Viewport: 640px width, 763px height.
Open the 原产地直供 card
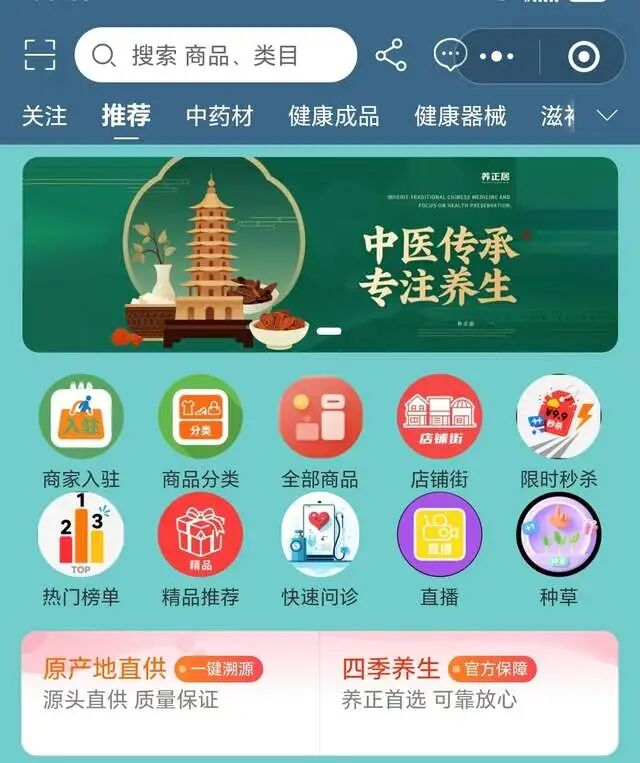point(170,690)
